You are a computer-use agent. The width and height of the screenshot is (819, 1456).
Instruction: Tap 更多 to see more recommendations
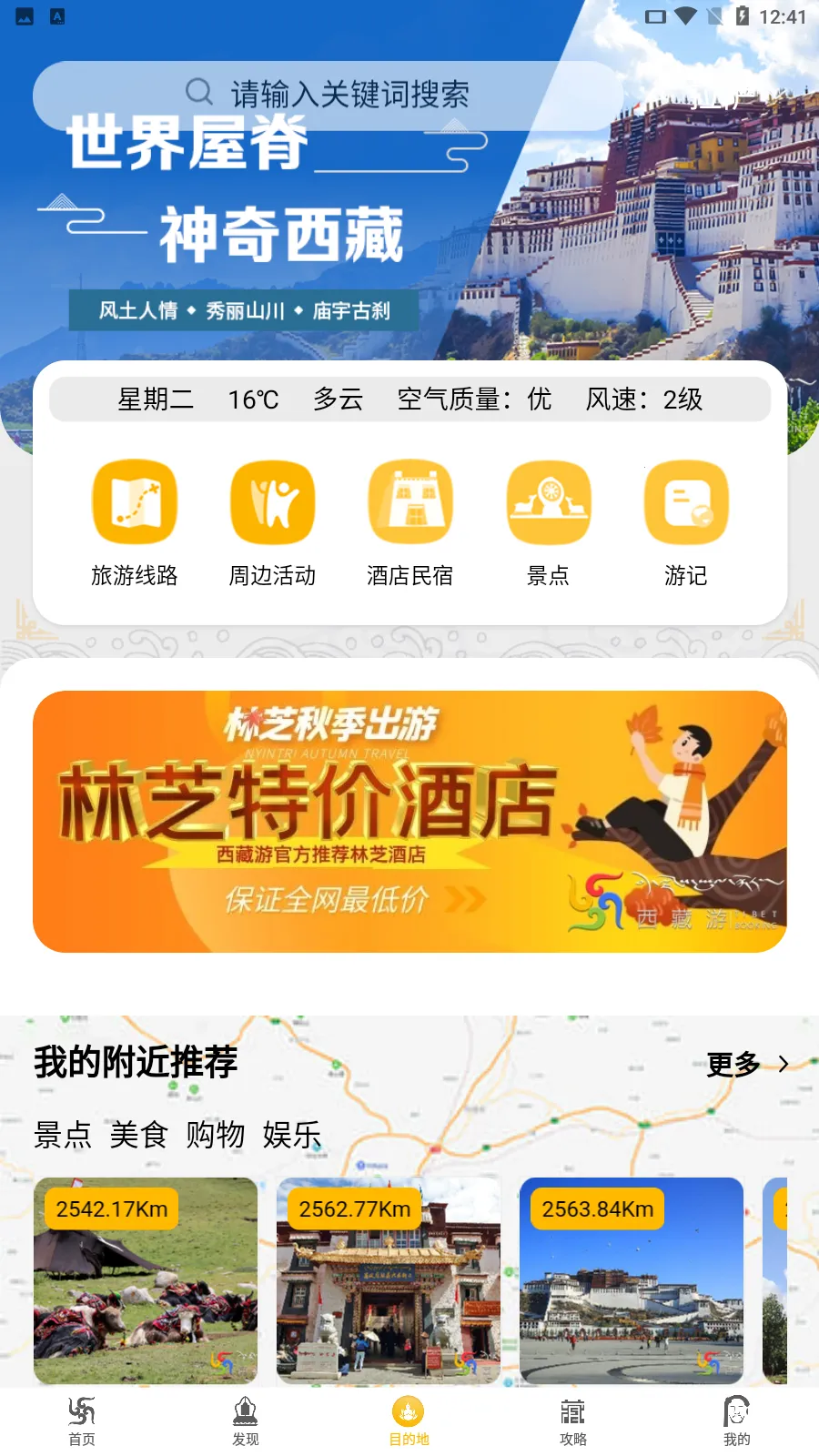746,1064
